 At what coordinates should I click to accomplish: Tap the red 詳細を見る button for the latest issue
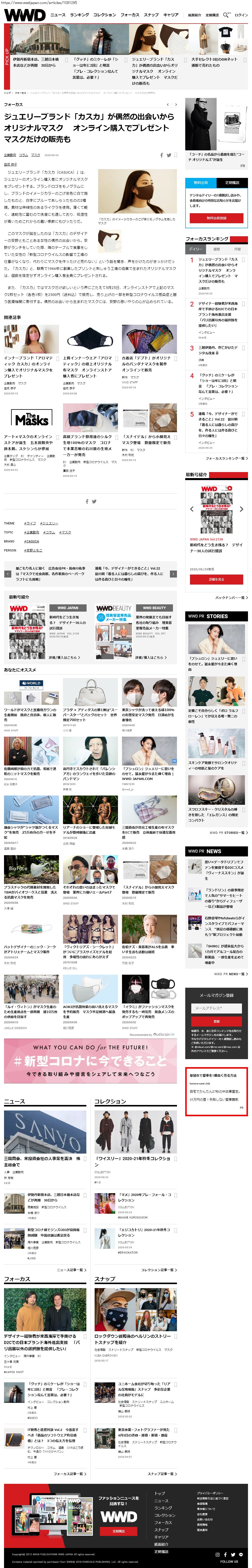click(x=216, y=579)
